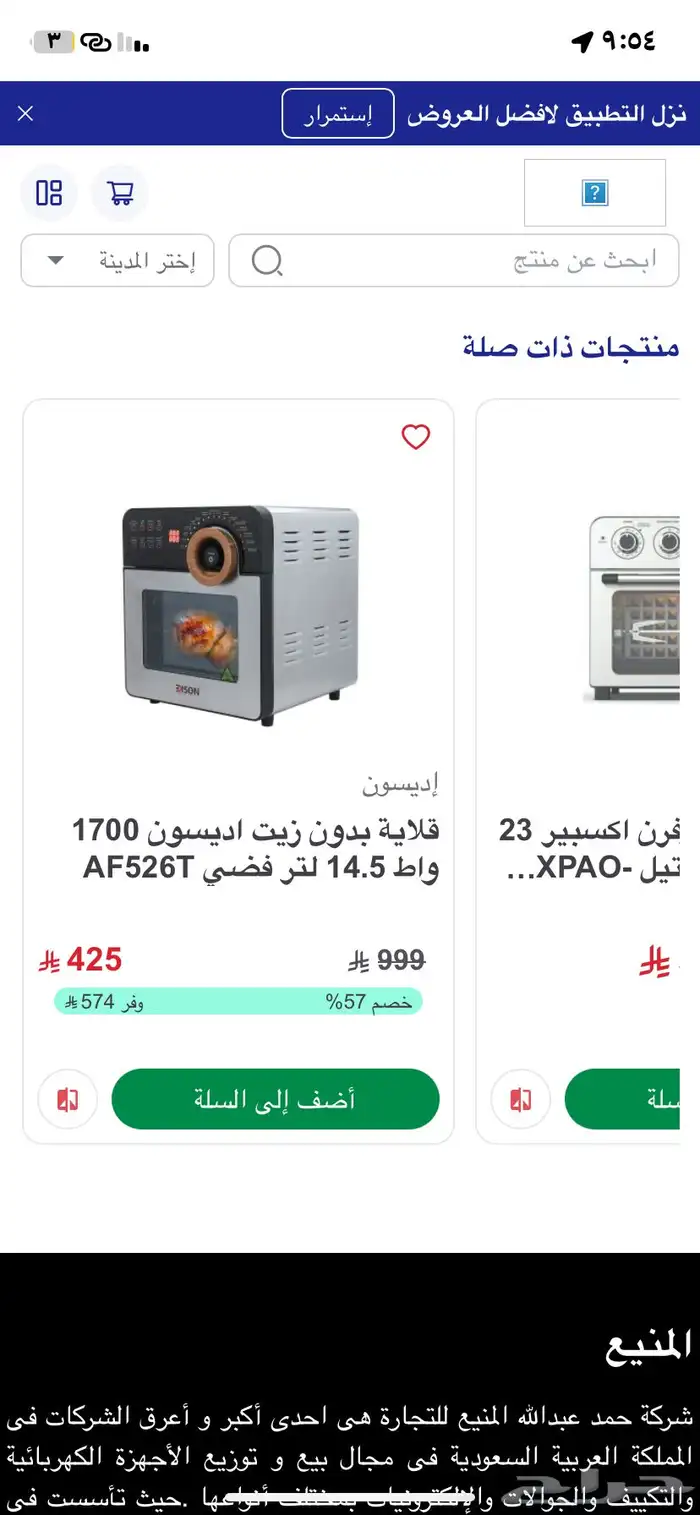Tap the ابحث عن منتج search field
The height and width of the screenshot is (1515, 700).
(470, 261)
